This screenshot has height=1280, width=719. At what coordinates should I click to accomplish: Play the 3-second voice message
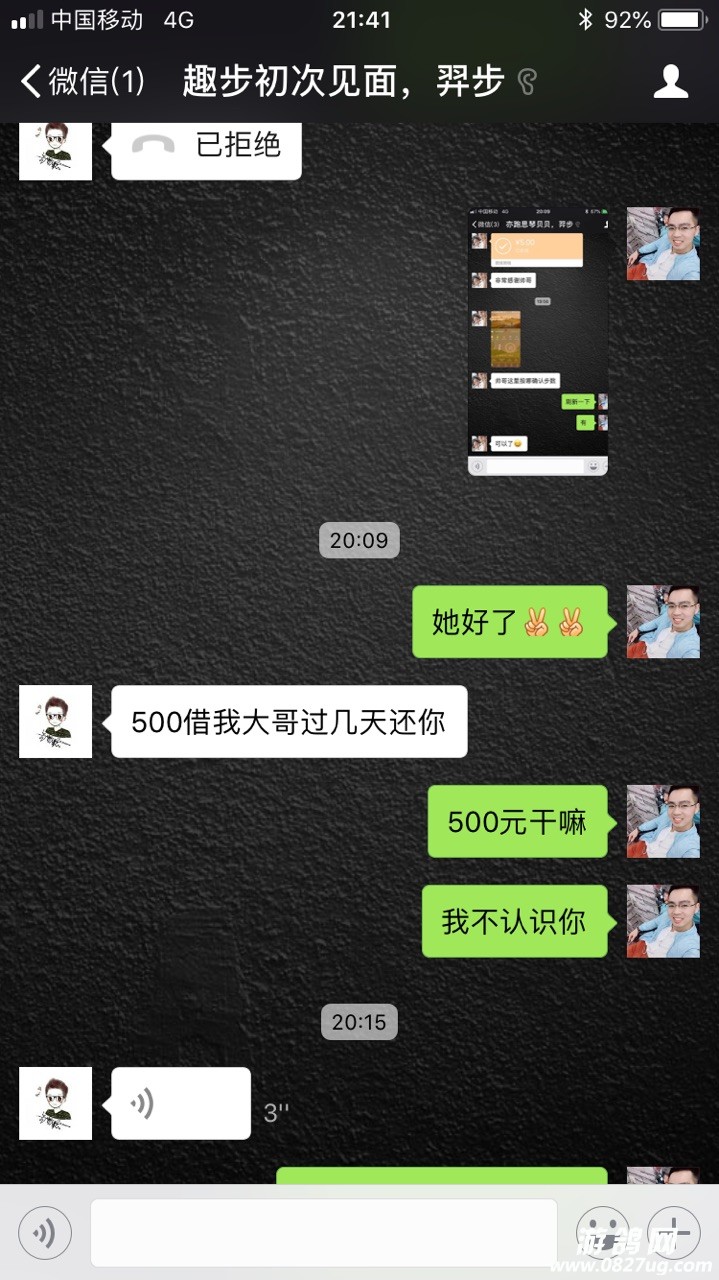point(180,1103)
